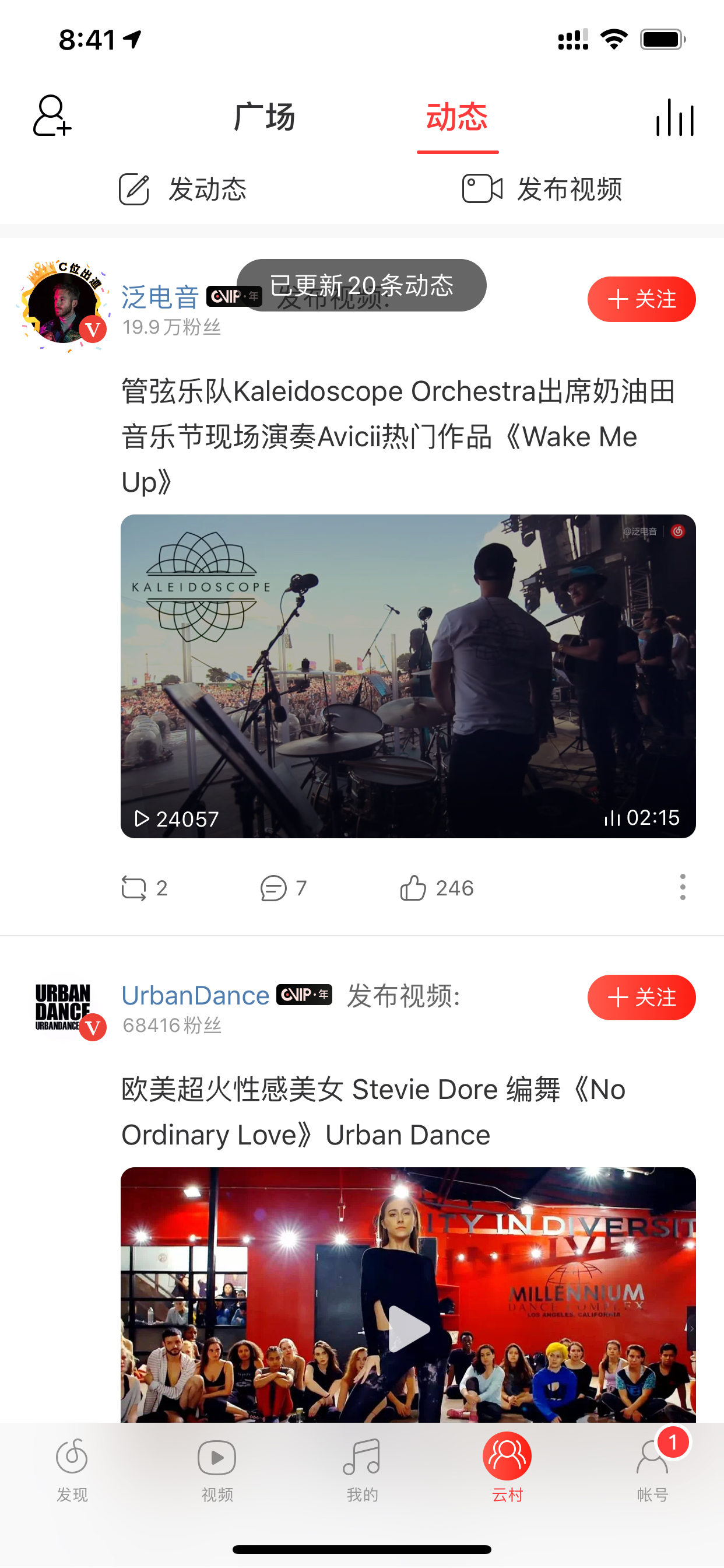Screen dimensions: 724x1568
Task: Tap 发动态 to write a post
Action: click(182, 190)
